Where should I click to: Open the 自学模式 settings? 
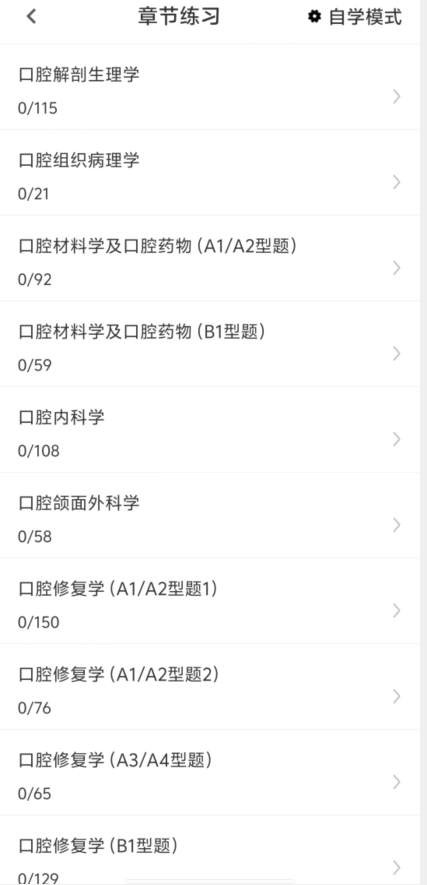coord(355,17)
